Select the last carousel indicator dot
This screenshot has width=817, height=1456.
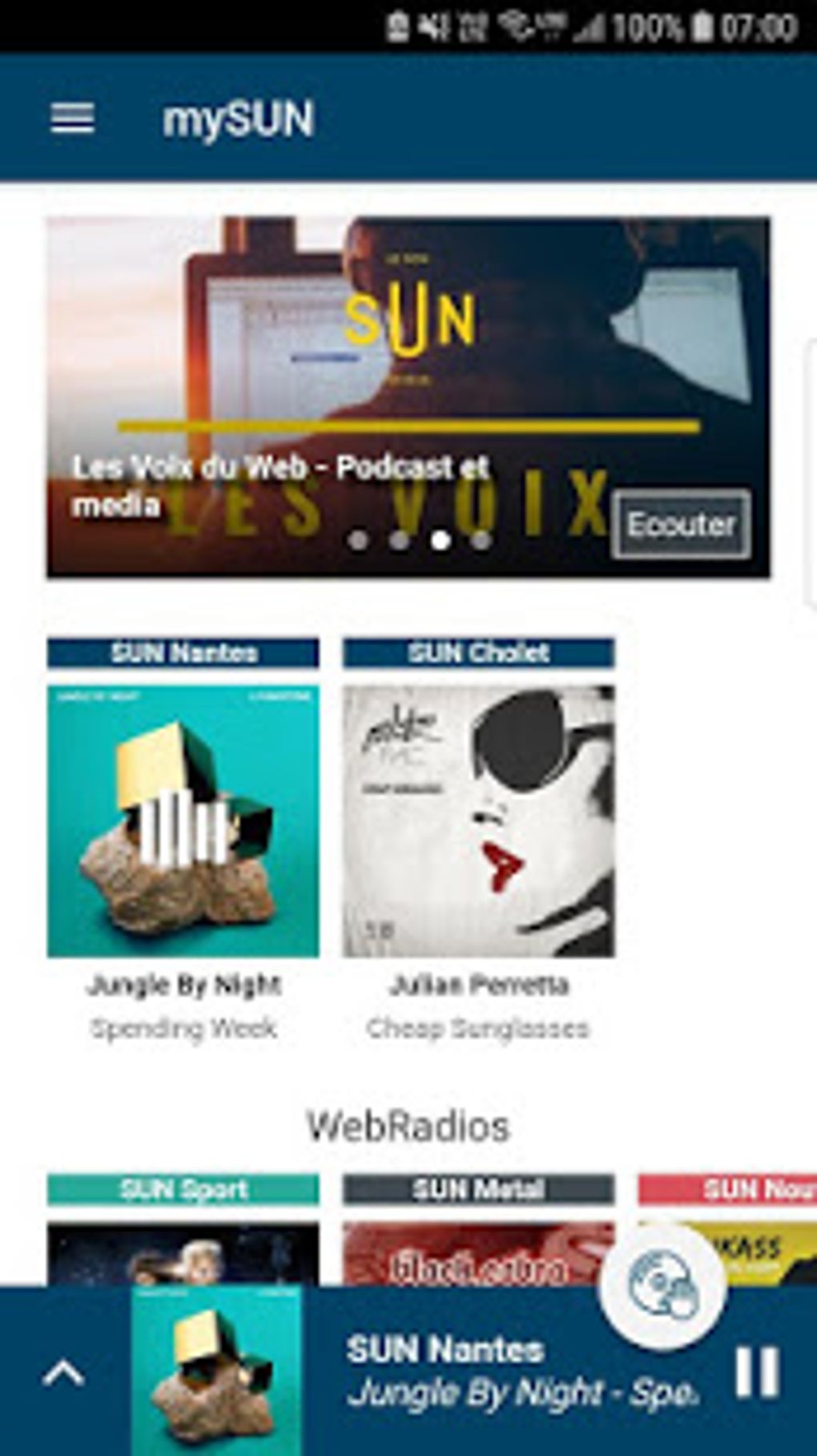coord(481,541)
